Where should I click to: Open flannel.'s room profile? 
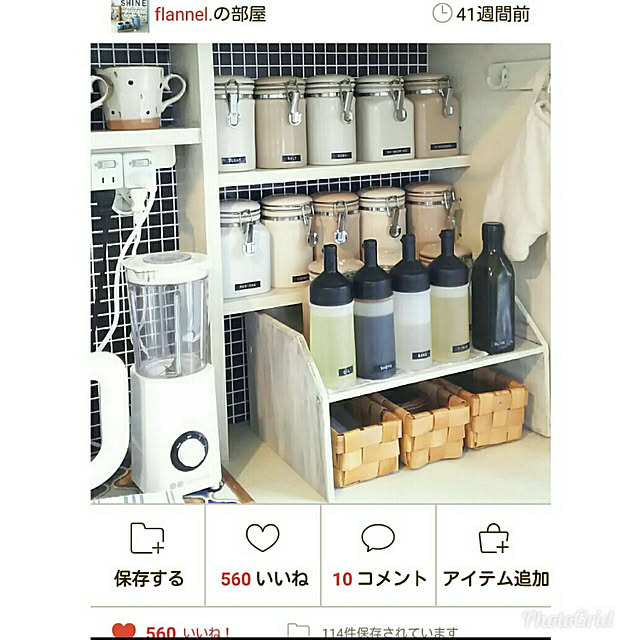209,15
